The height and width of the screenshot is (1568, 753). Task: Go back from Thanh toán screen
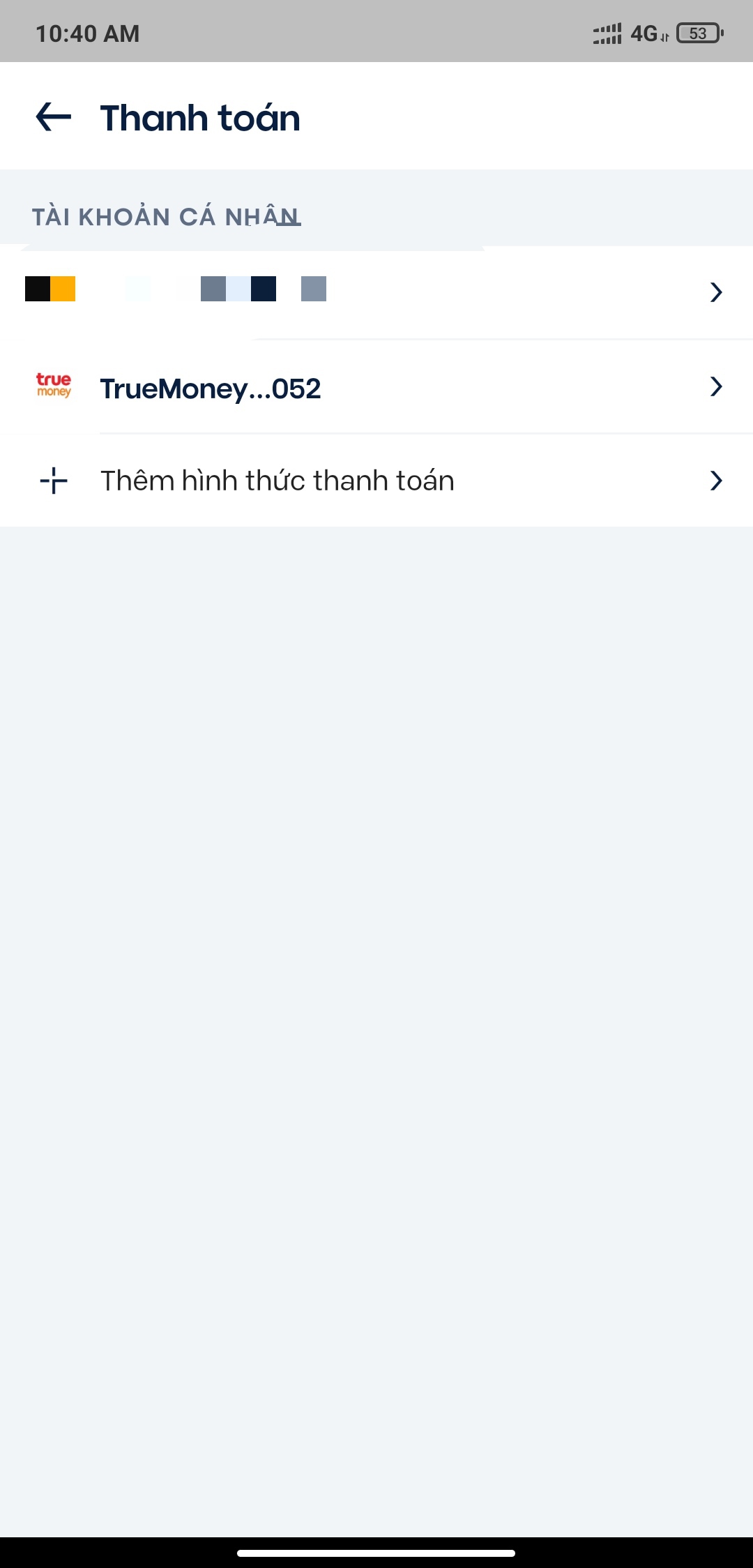(x=54, y=117)
